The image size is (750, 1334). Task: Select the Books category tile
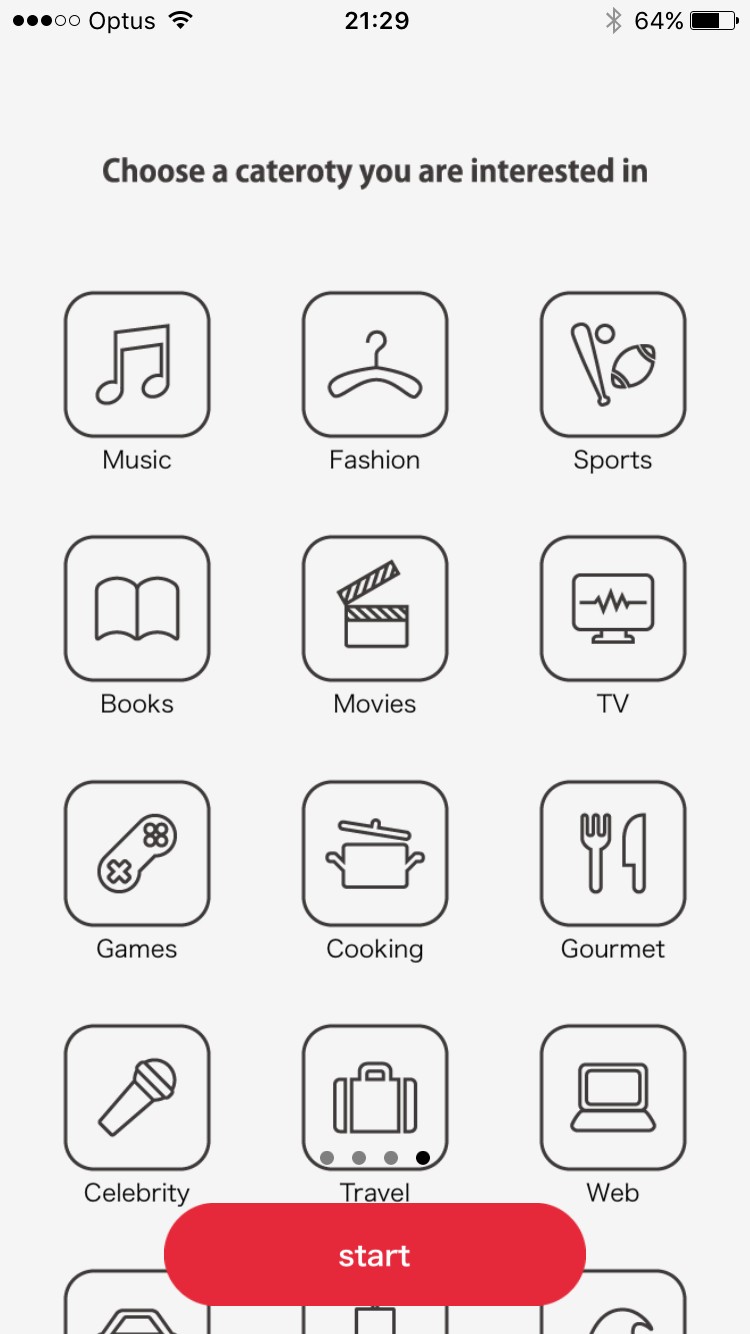point(137,609)
